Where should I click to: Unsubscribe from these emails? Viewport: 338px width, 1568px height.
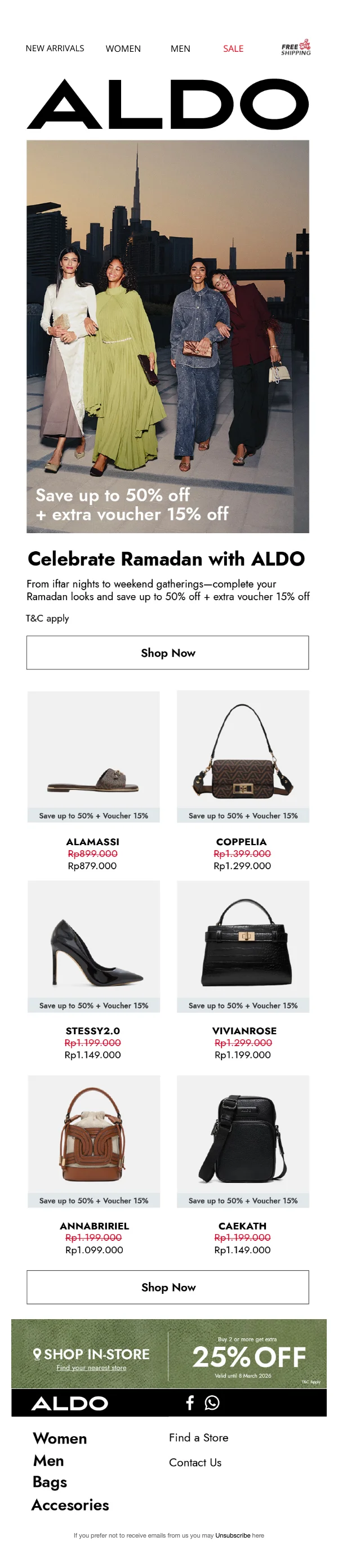(232, 1535)
